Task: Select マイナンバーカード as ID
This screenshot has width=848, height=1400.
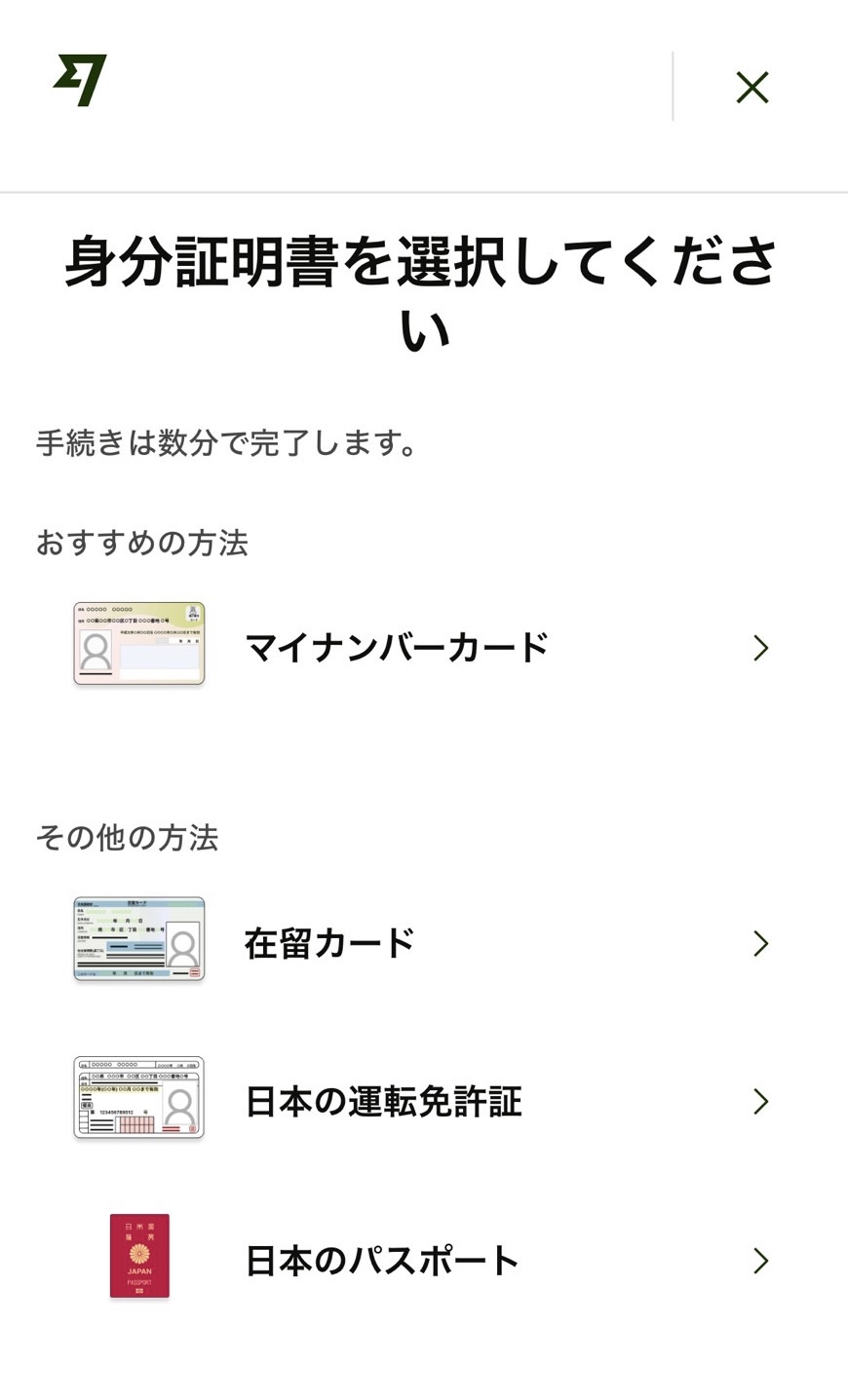Action: (x=423, y=647)
